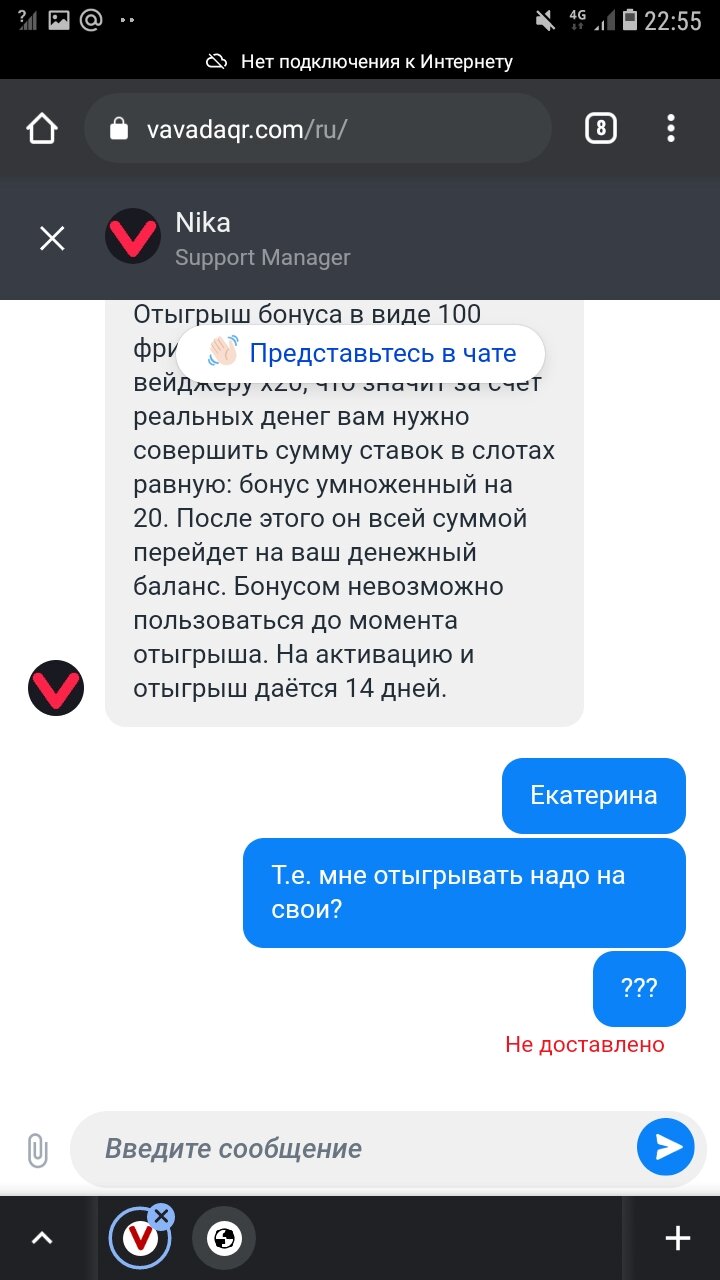Go to the browser home page

(x=42, y=128)
